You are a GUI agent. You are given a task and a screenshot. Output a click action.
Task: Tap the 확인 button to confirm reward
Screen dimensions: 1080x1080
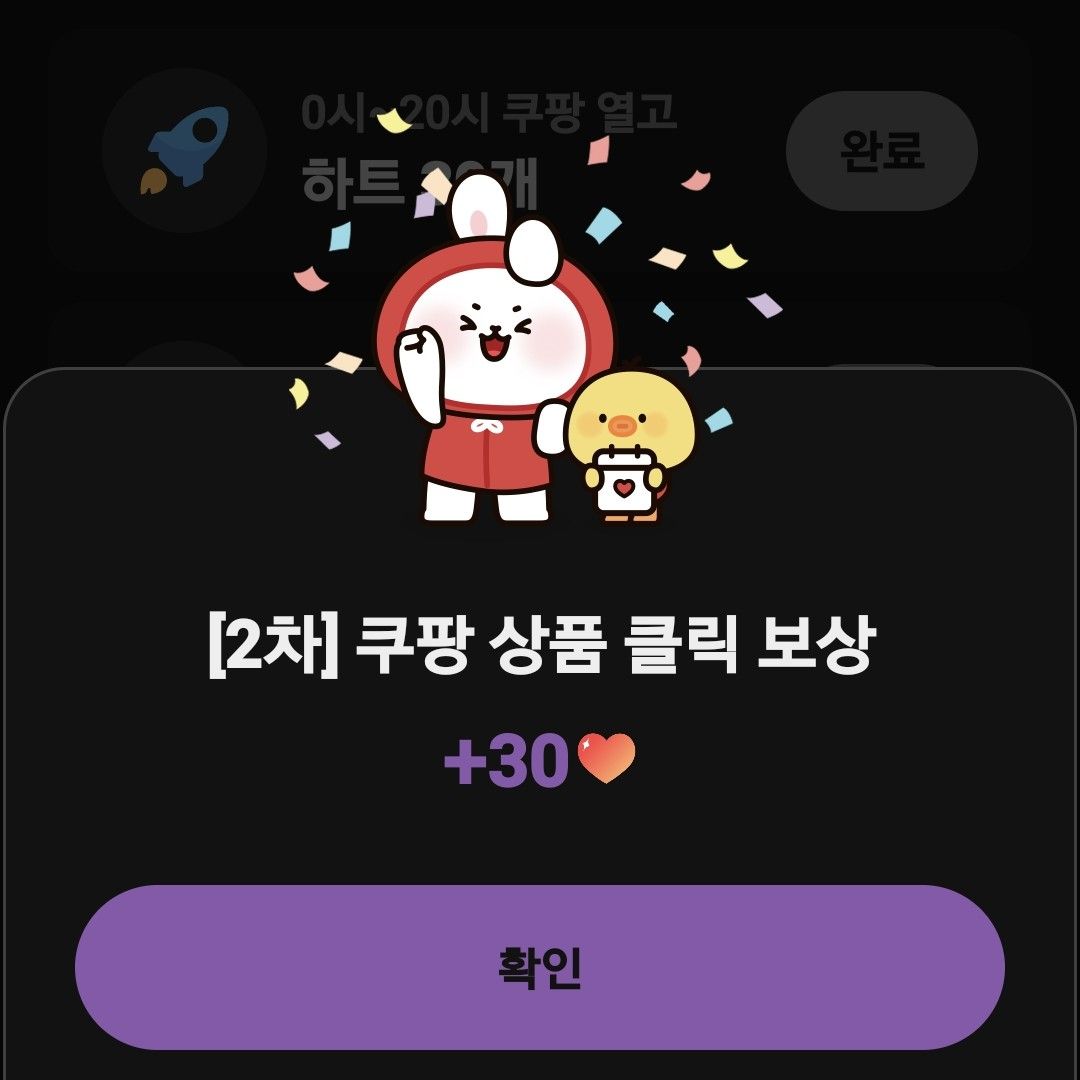pyautogui.click(x=540, y=967)
